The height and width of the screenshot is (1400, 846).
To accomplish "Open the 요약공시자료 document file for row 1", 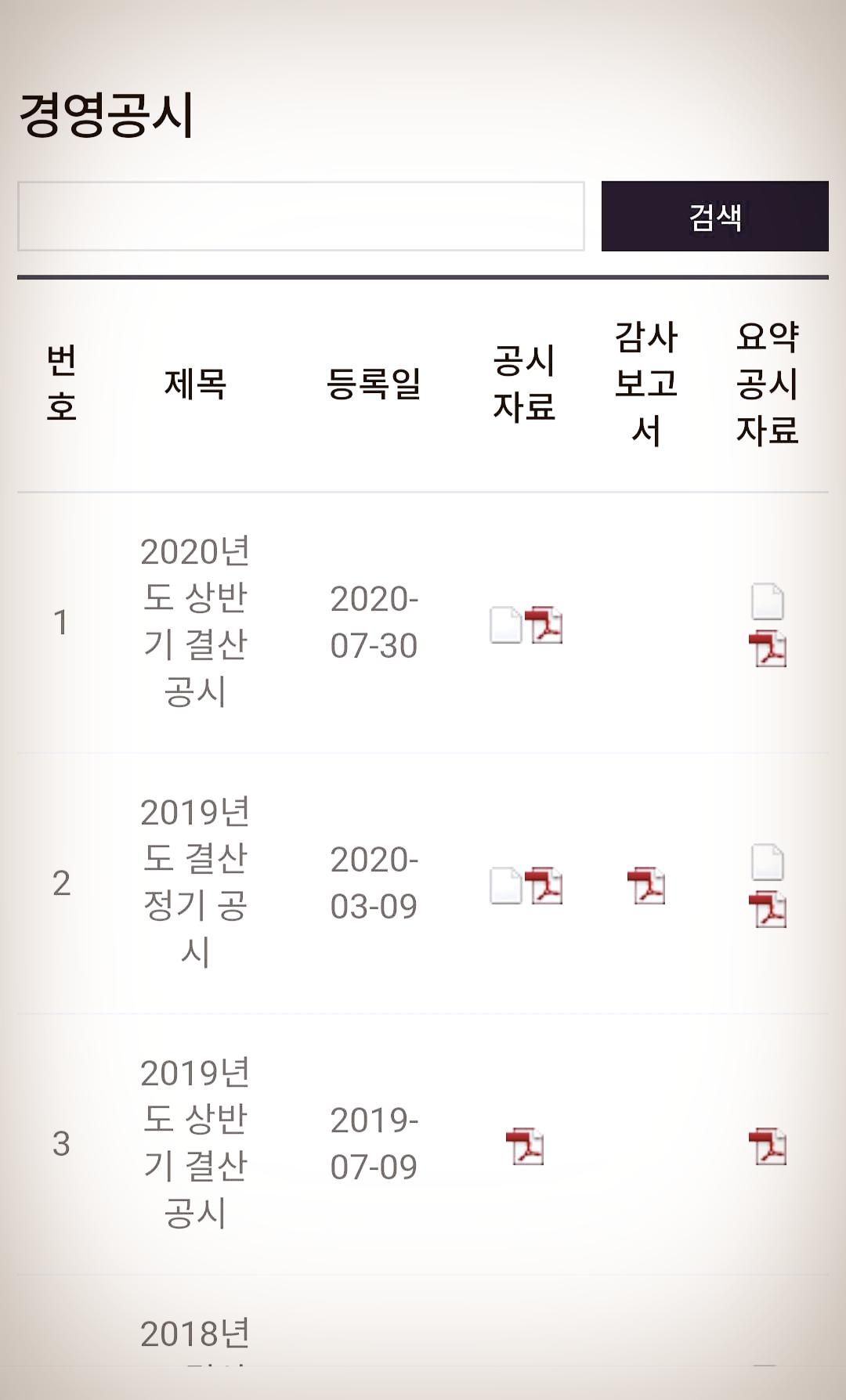I will coord(767,601).
